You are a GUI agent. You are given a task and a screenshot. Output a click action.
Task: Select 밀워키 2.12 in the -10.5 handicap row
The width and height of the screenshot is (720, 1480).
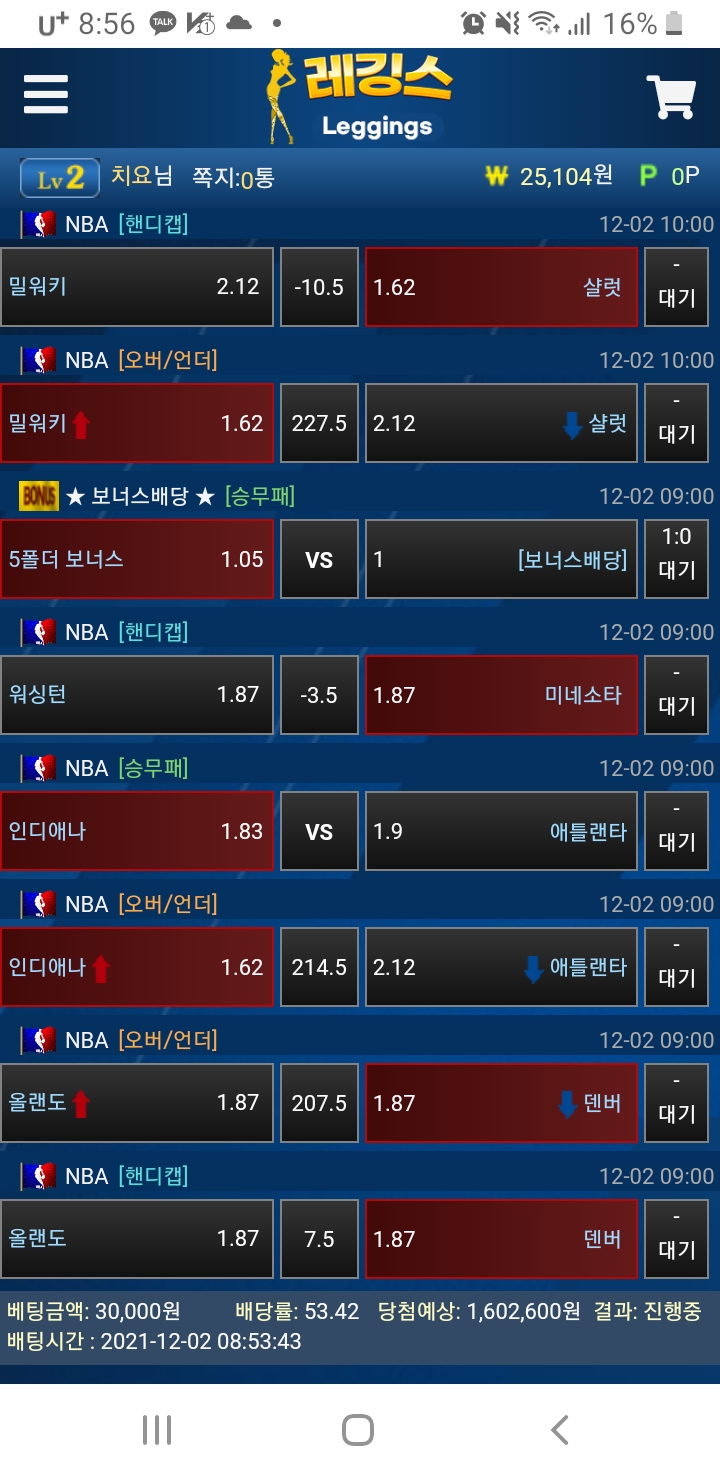136,287
